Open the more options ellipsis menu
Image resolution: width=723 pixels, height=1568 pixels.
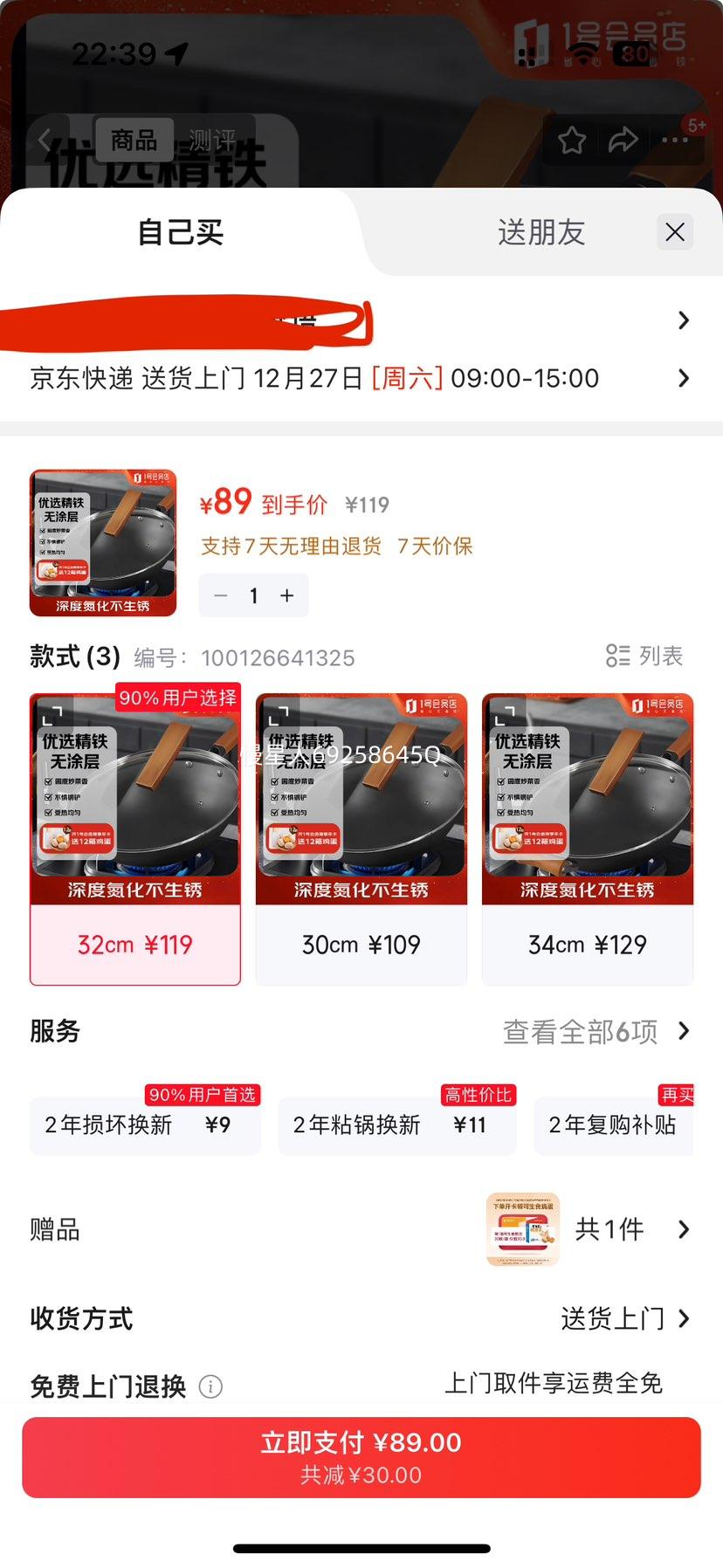coord(677,140)
